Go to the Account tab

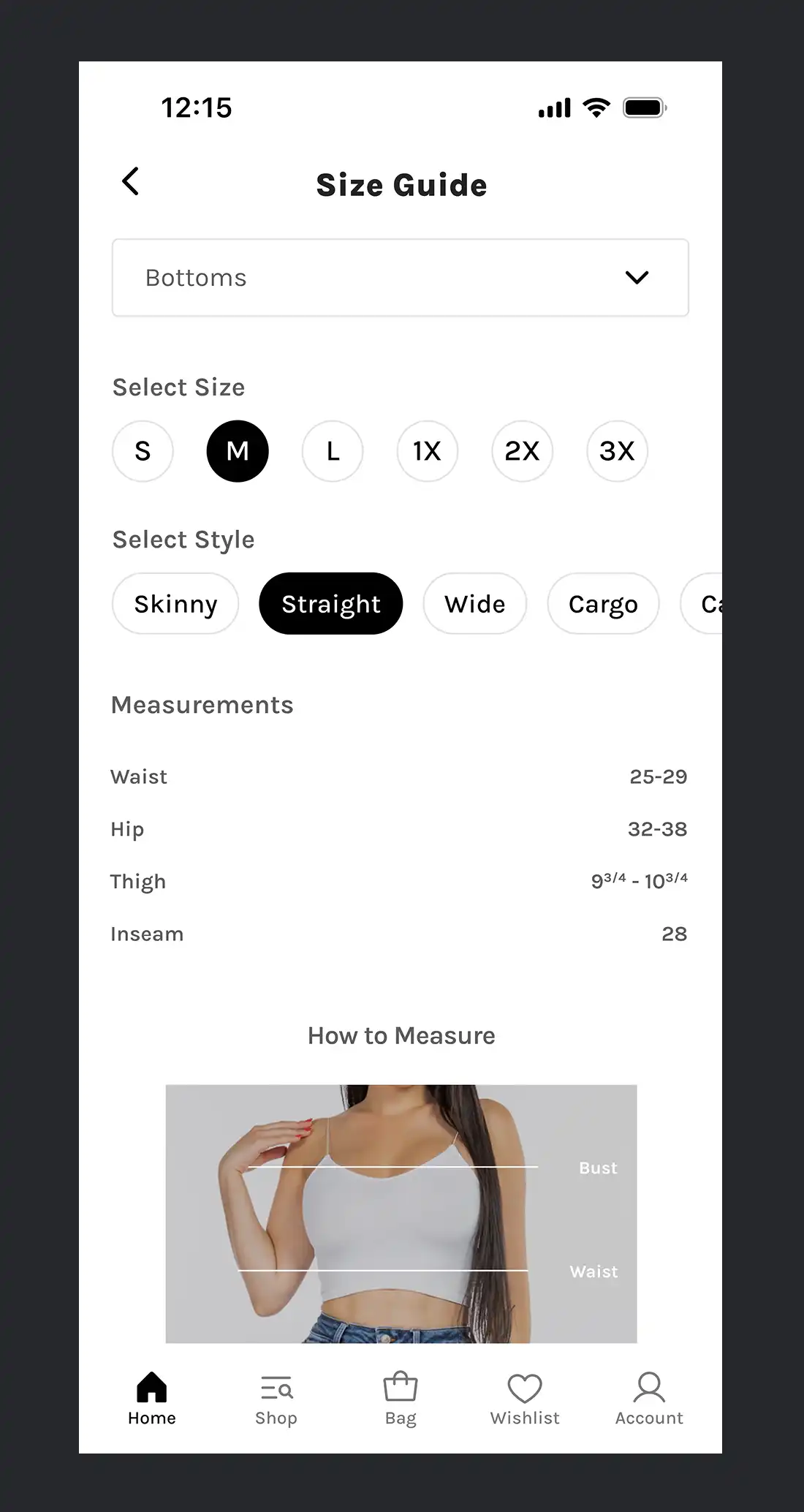coord(649,1399)
